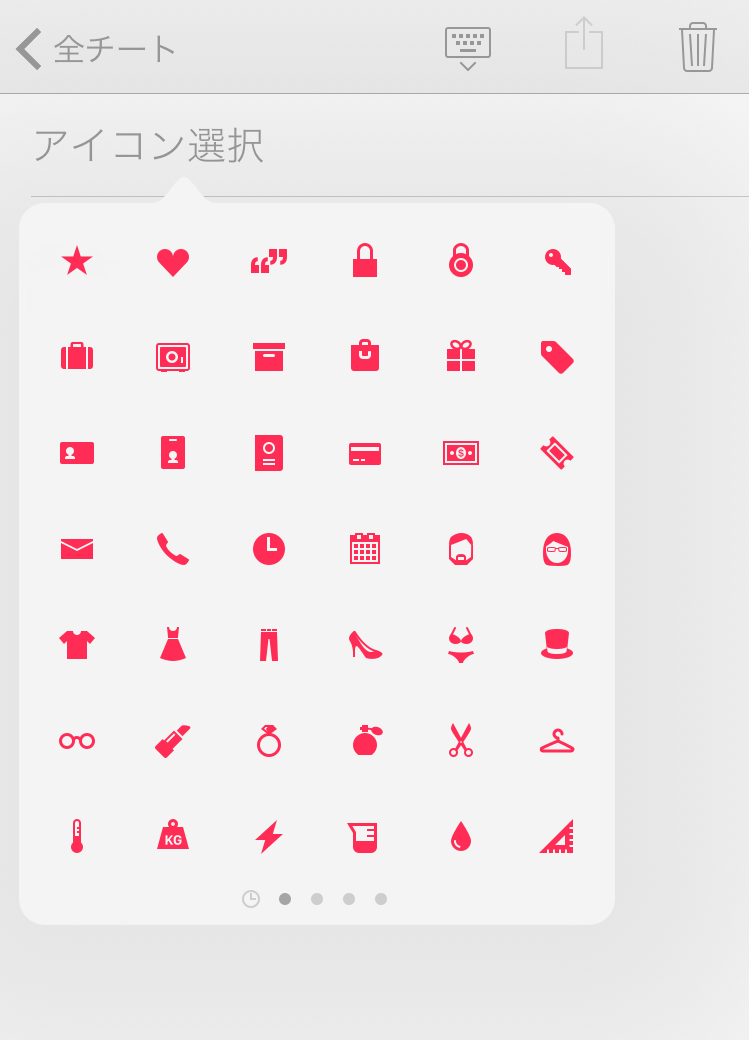Pick the t-shirt icon
749x1040 pixels.
pos(77,644)
